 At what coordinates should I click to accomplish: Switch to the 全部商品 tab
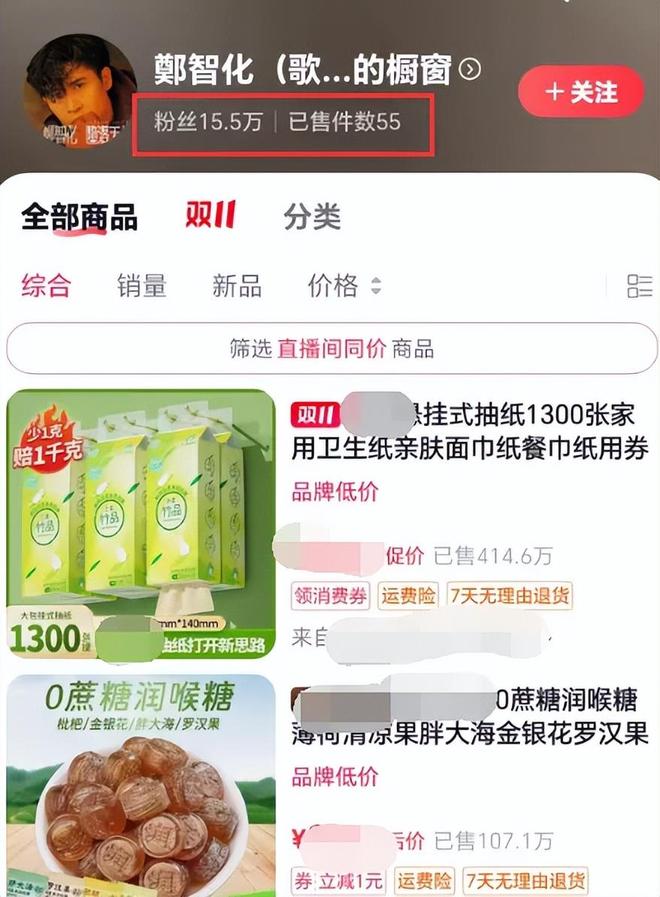tap(79, 217)
